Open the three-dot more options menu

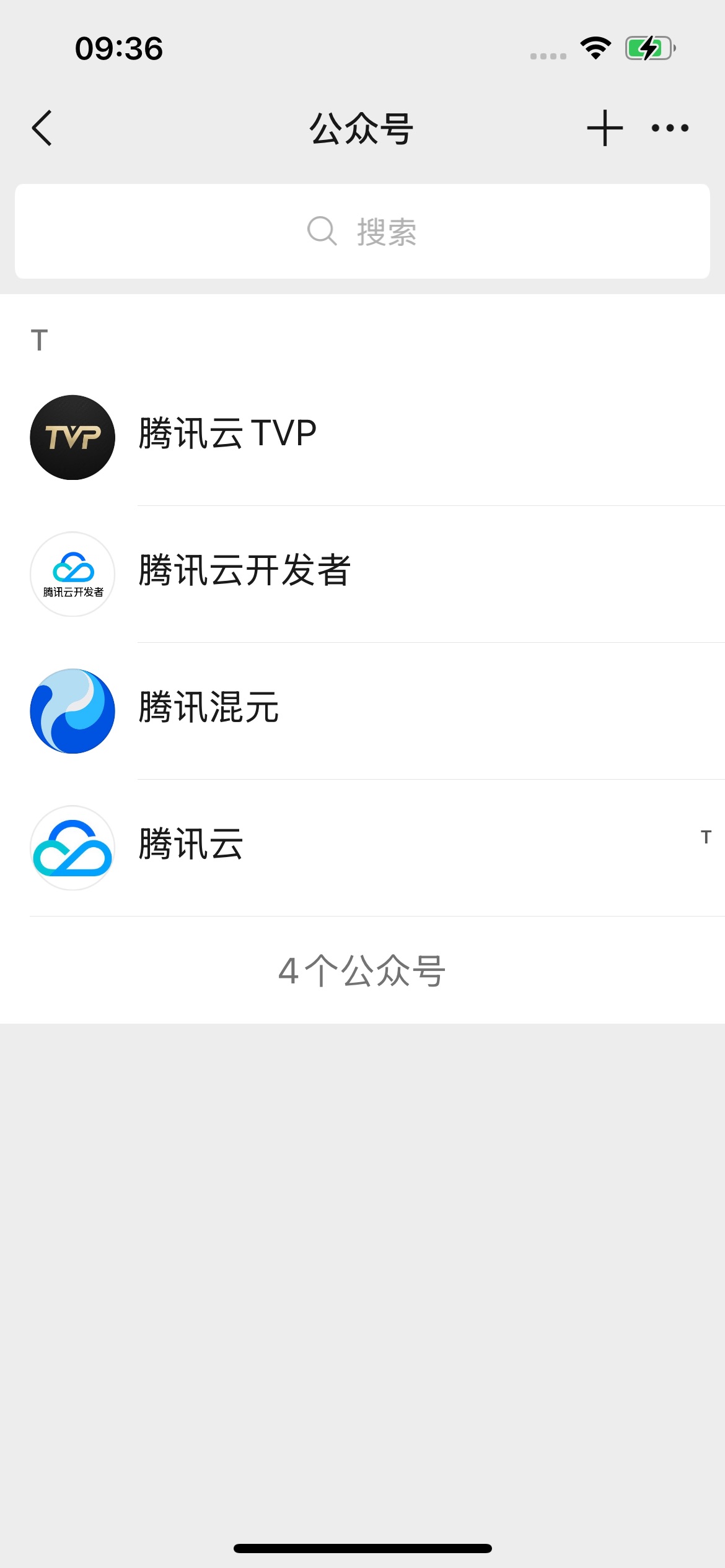(670, 128)
